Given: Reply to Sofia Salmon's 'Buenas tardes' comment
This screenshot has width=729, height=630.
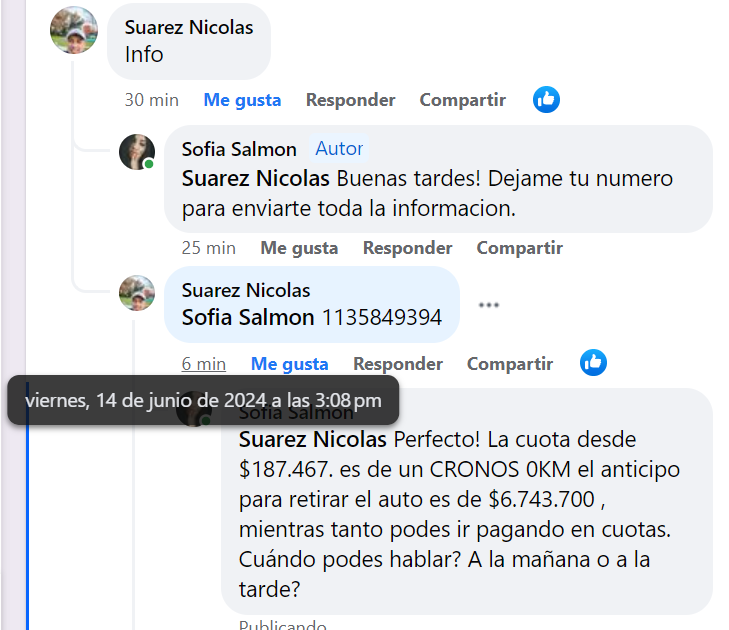Looking at the screenshot, I should 407,248.
